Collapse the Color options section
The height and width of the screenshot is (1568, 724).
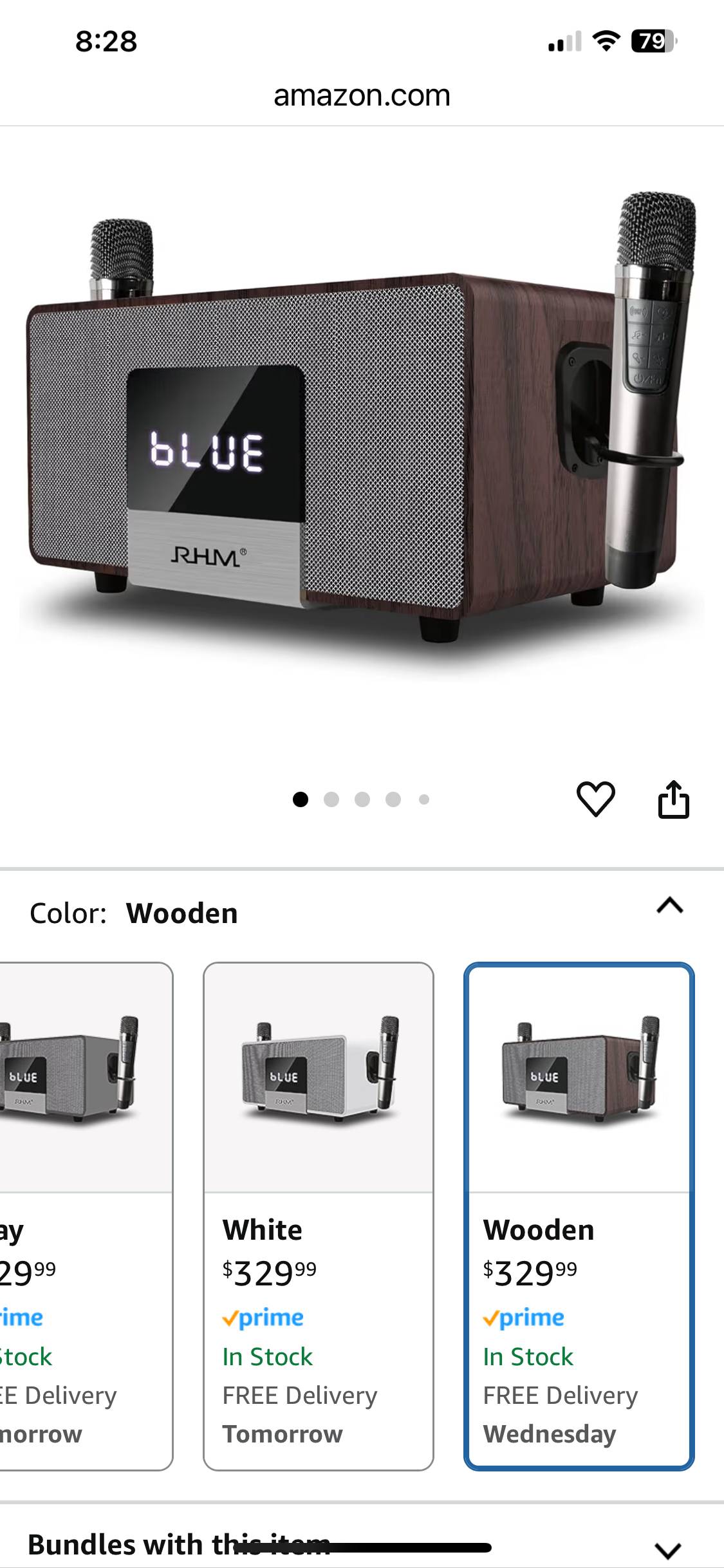pos(669,906)
